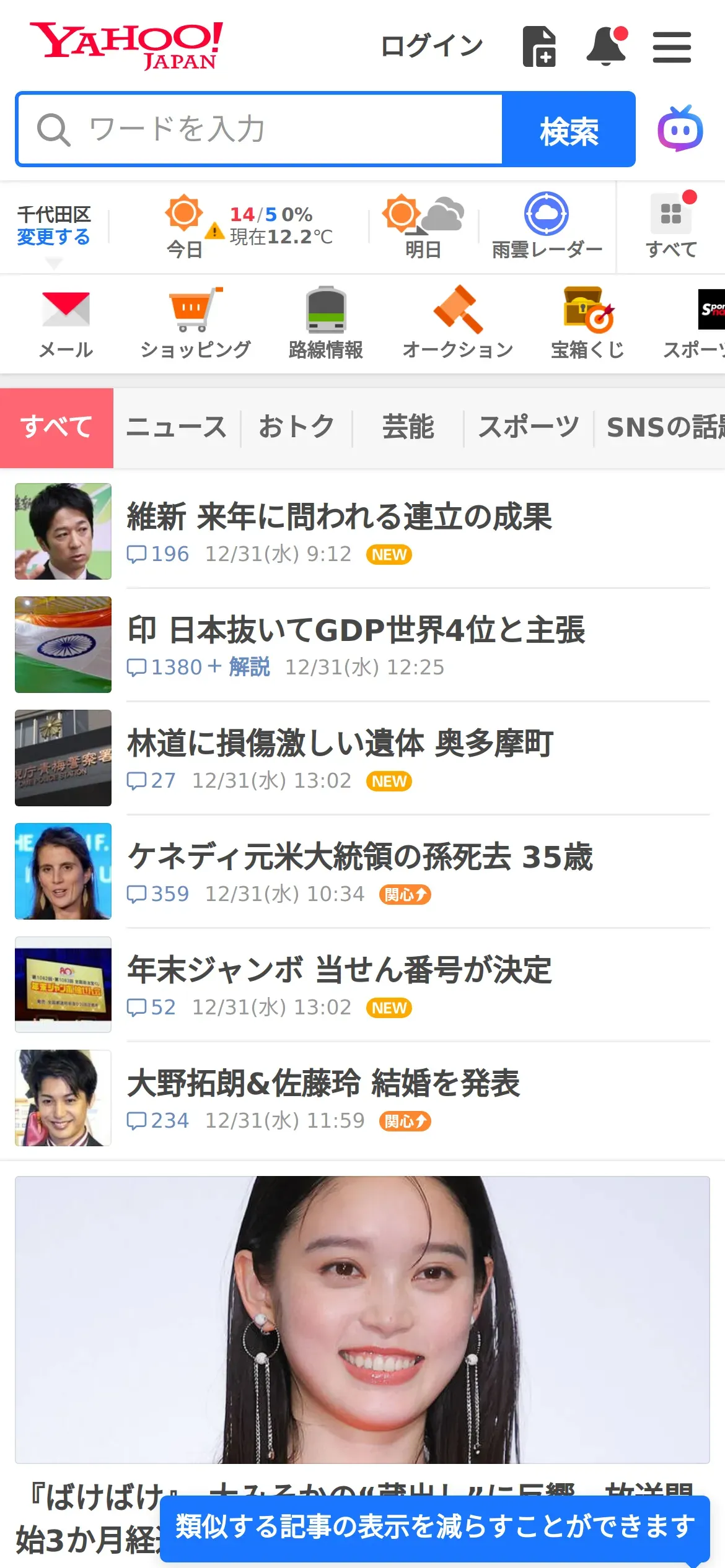Open the notifications bell
This screenshot has height=1568, width=725.
coord(606,46)
